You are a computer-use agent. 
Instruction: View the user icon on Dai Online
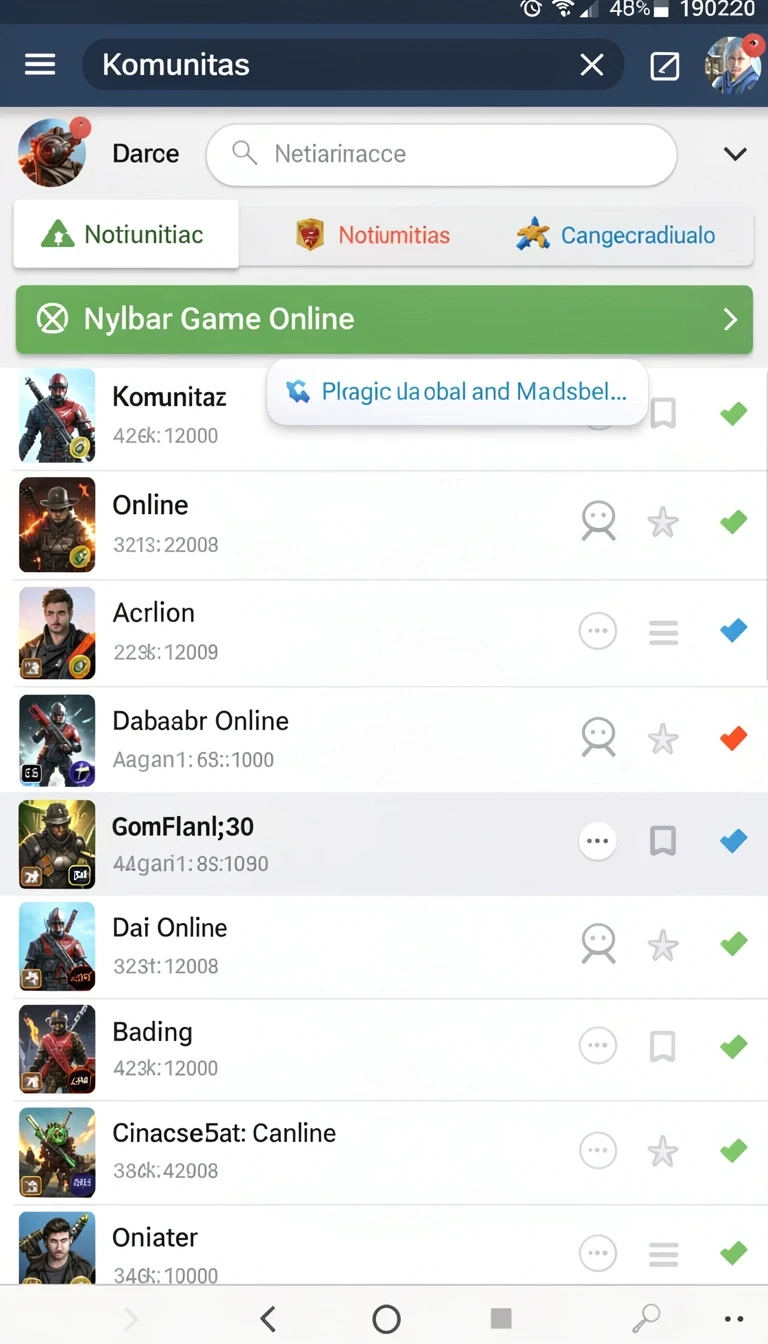tap(598, 944)
